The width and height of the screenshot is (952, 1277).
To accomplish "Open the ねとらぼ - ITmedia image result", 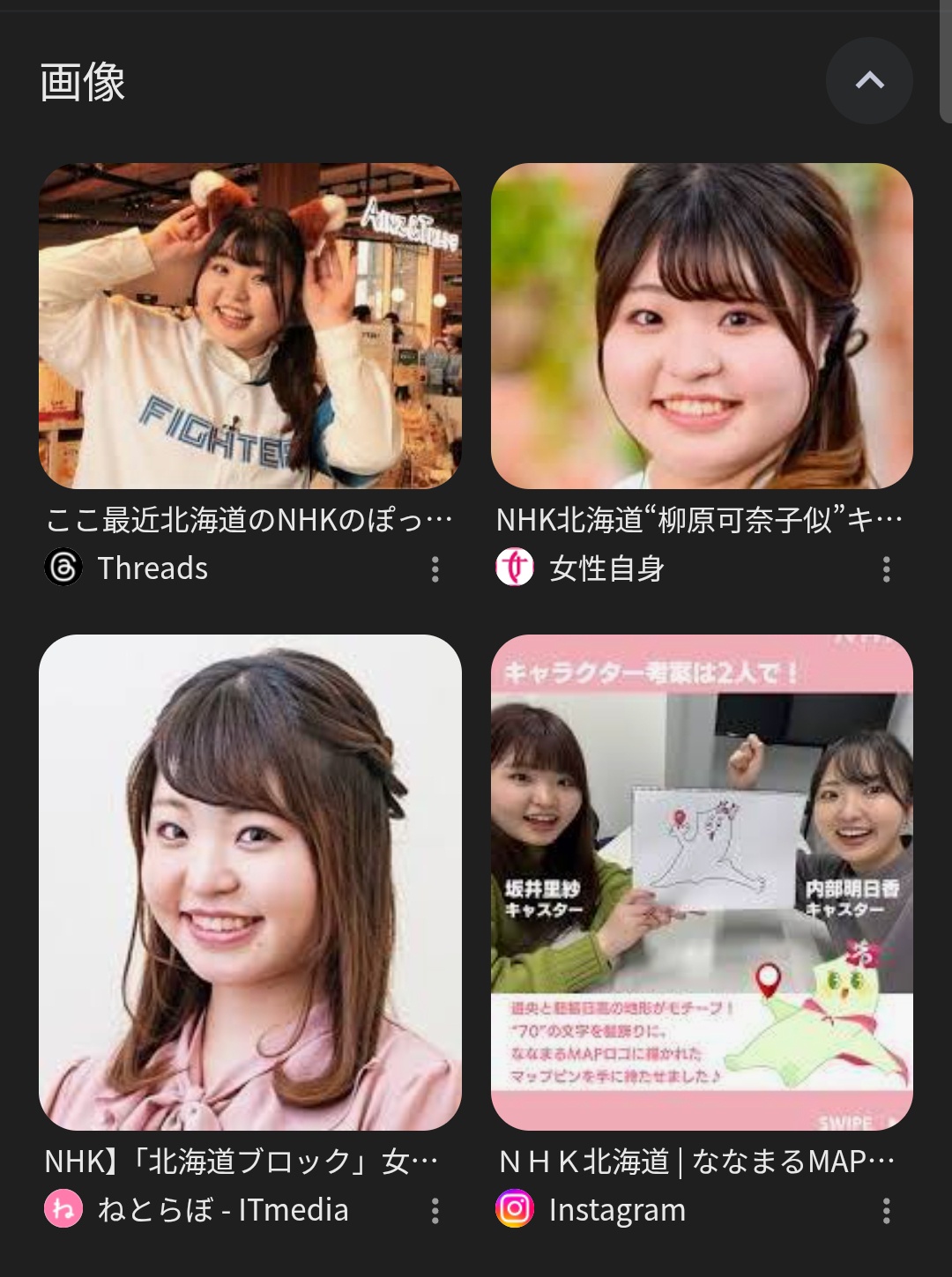I will coord(250,881).
